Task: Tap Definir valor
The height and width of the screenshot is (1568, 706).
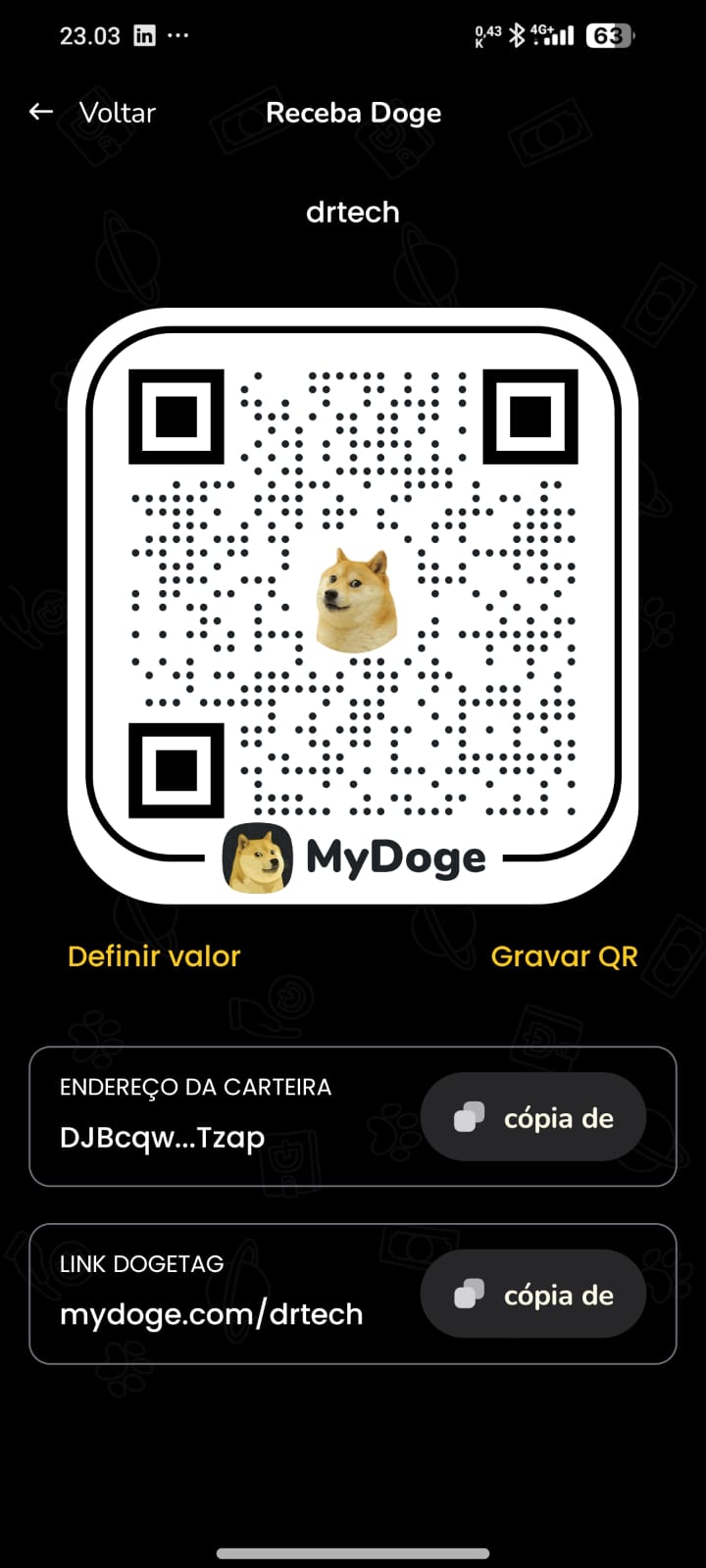Action: coord(153,955)
